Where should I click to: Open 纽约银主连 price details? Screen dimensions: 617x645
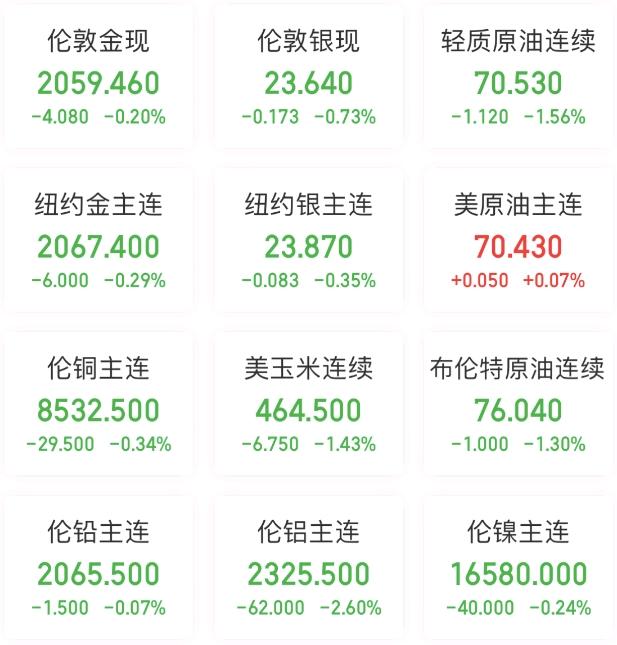pyautogui.click(x=308, y=244)
